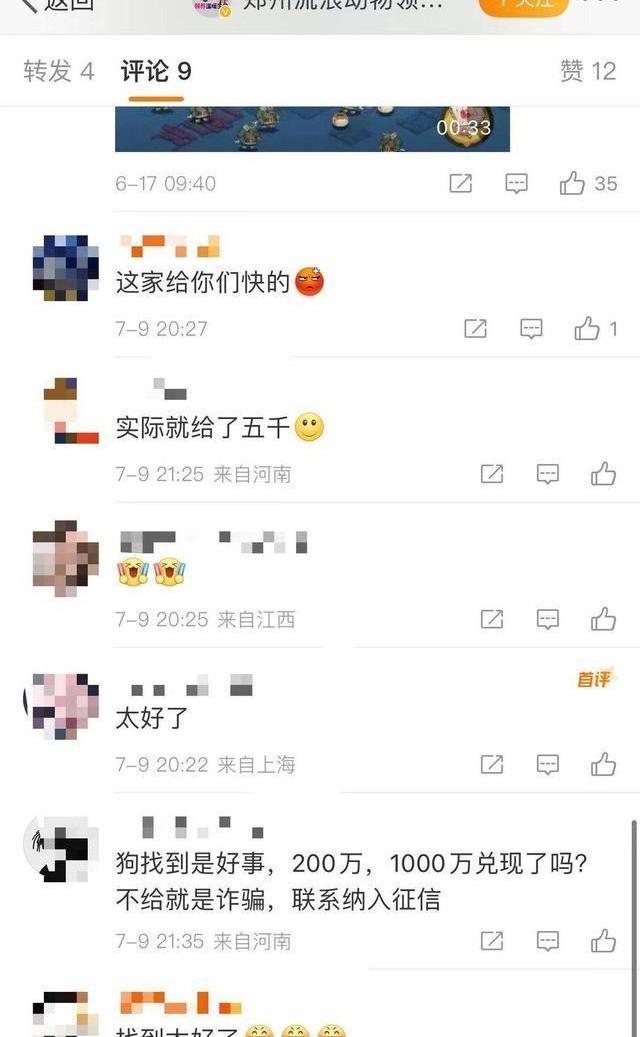The image size is (640, 1037).
Task: Switch to the 转发 4 tab
Action: [x=59, y=71]
